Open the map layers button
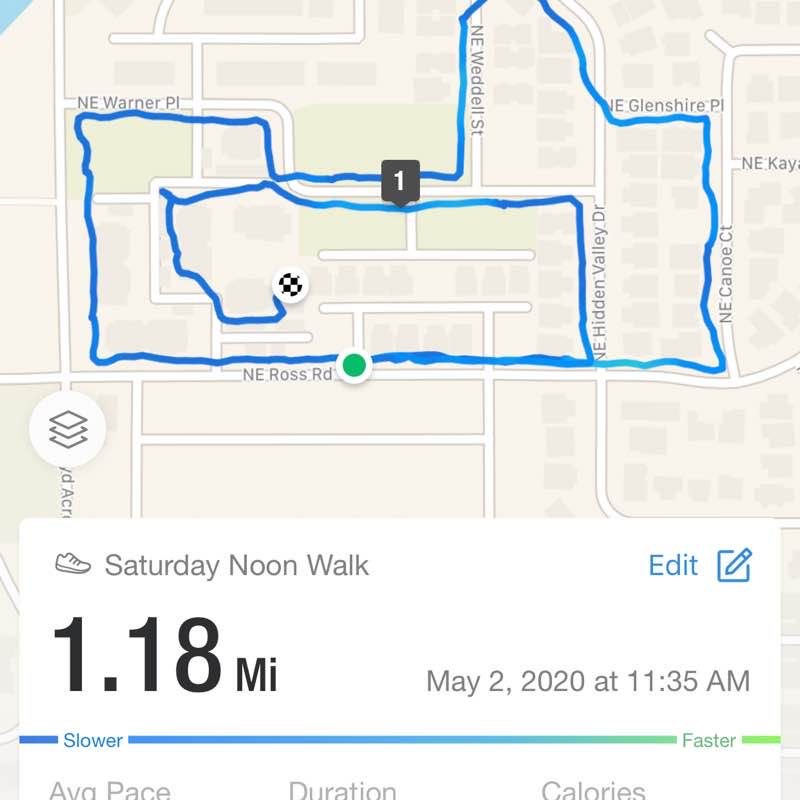 68,431
